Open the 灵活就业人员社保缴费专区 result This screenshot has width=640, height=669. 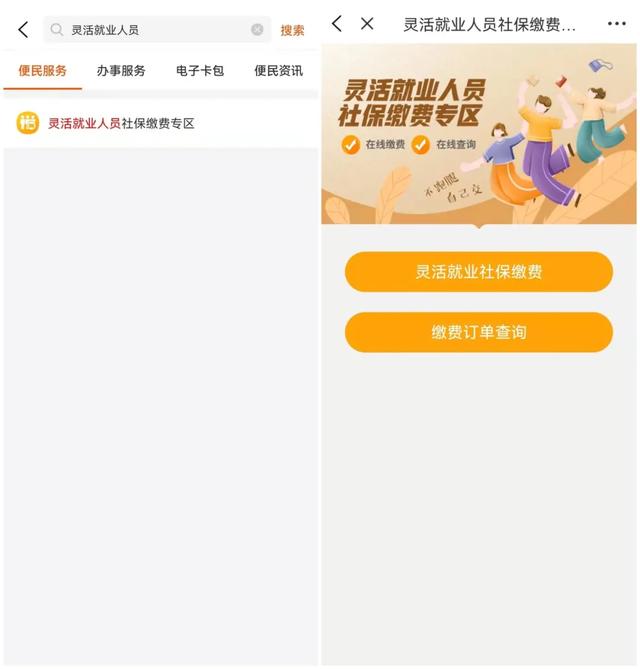120,123
